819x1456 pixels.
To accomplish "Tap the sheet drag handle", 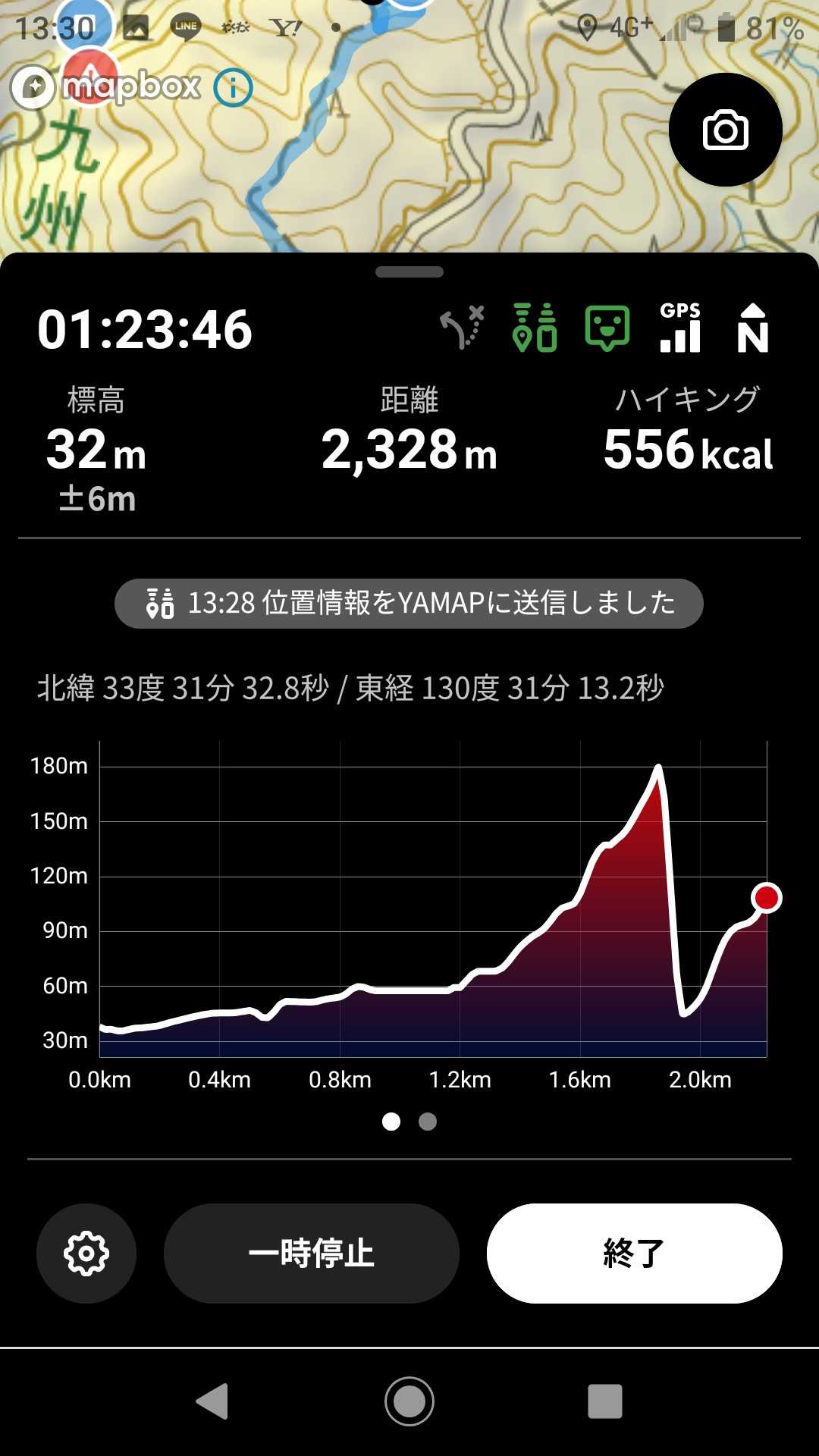I will point(409,272).
